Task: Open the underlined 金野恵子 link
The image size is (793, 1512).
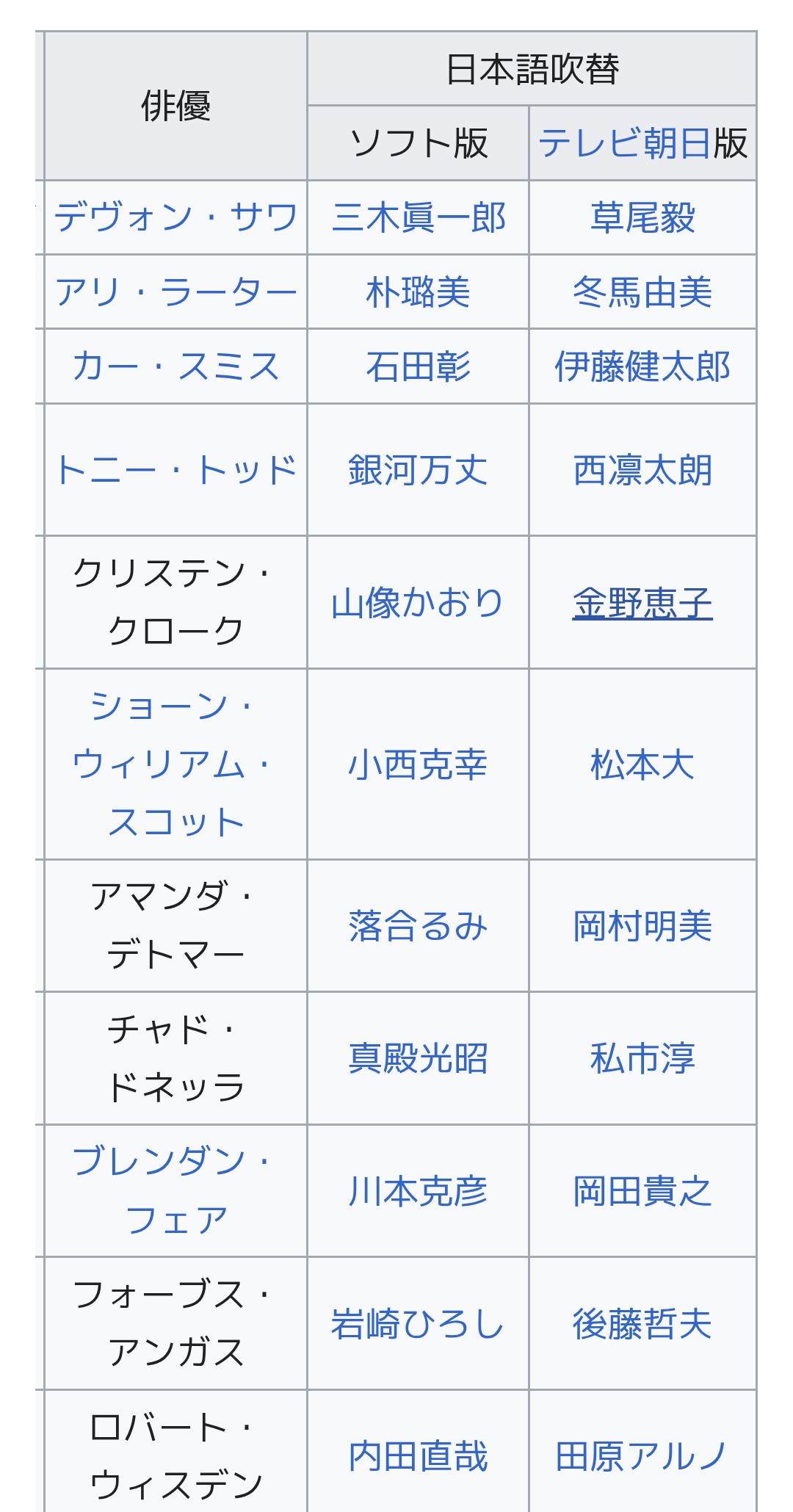Action: pyautogui.click(x=642, y=603)
